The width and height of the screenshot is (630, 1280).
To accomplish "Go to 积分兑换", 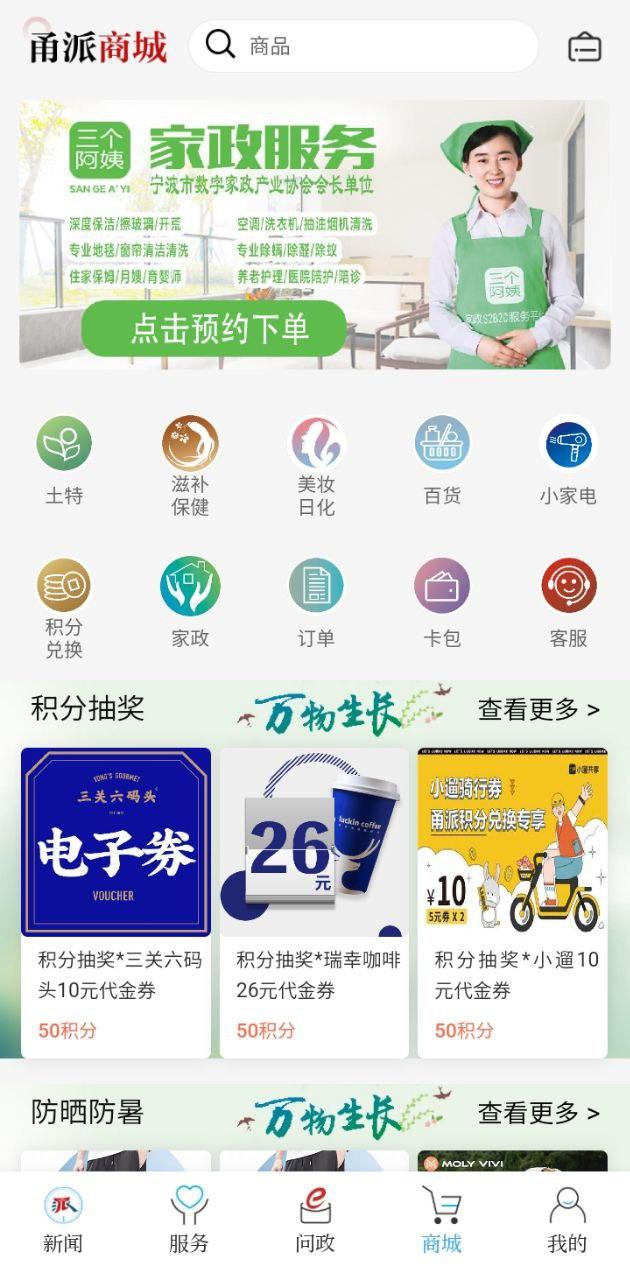I will click(x=64, y=606).
